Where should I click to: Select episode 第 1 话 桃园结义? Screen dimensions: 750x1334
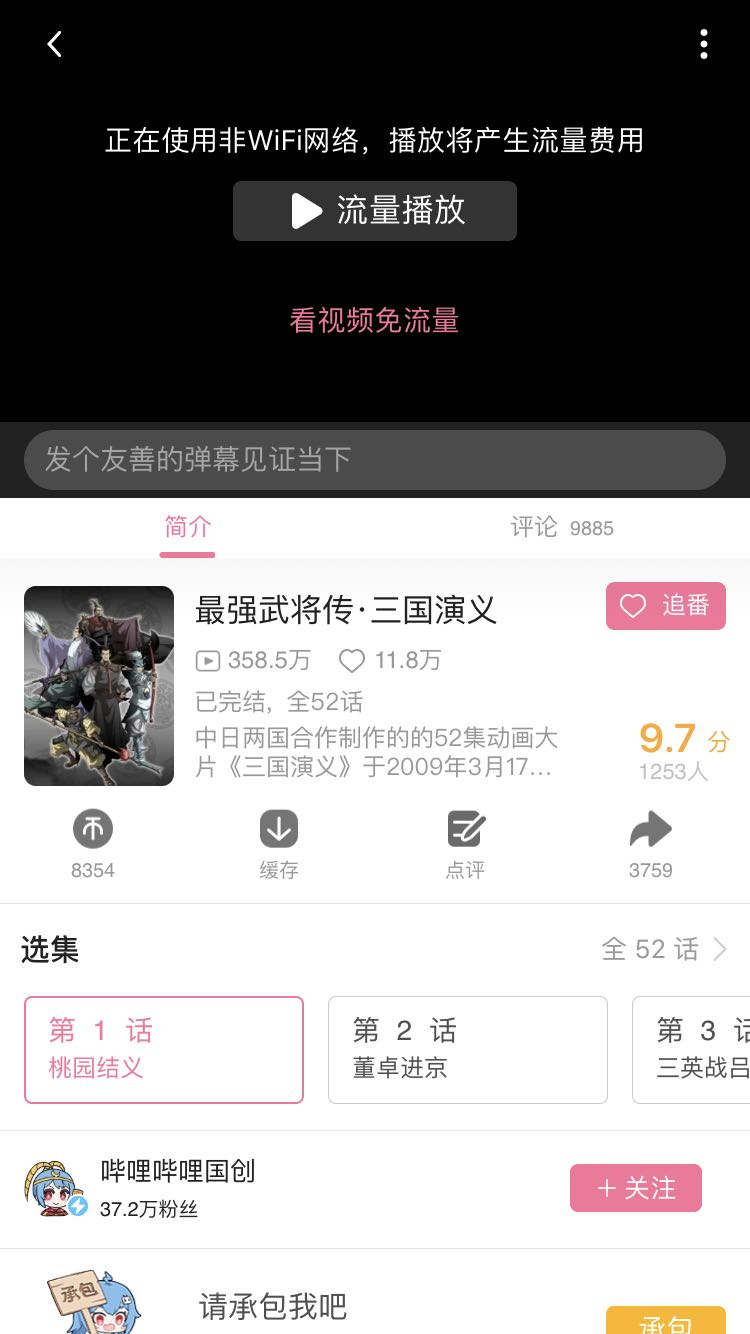click(164, 1050)
